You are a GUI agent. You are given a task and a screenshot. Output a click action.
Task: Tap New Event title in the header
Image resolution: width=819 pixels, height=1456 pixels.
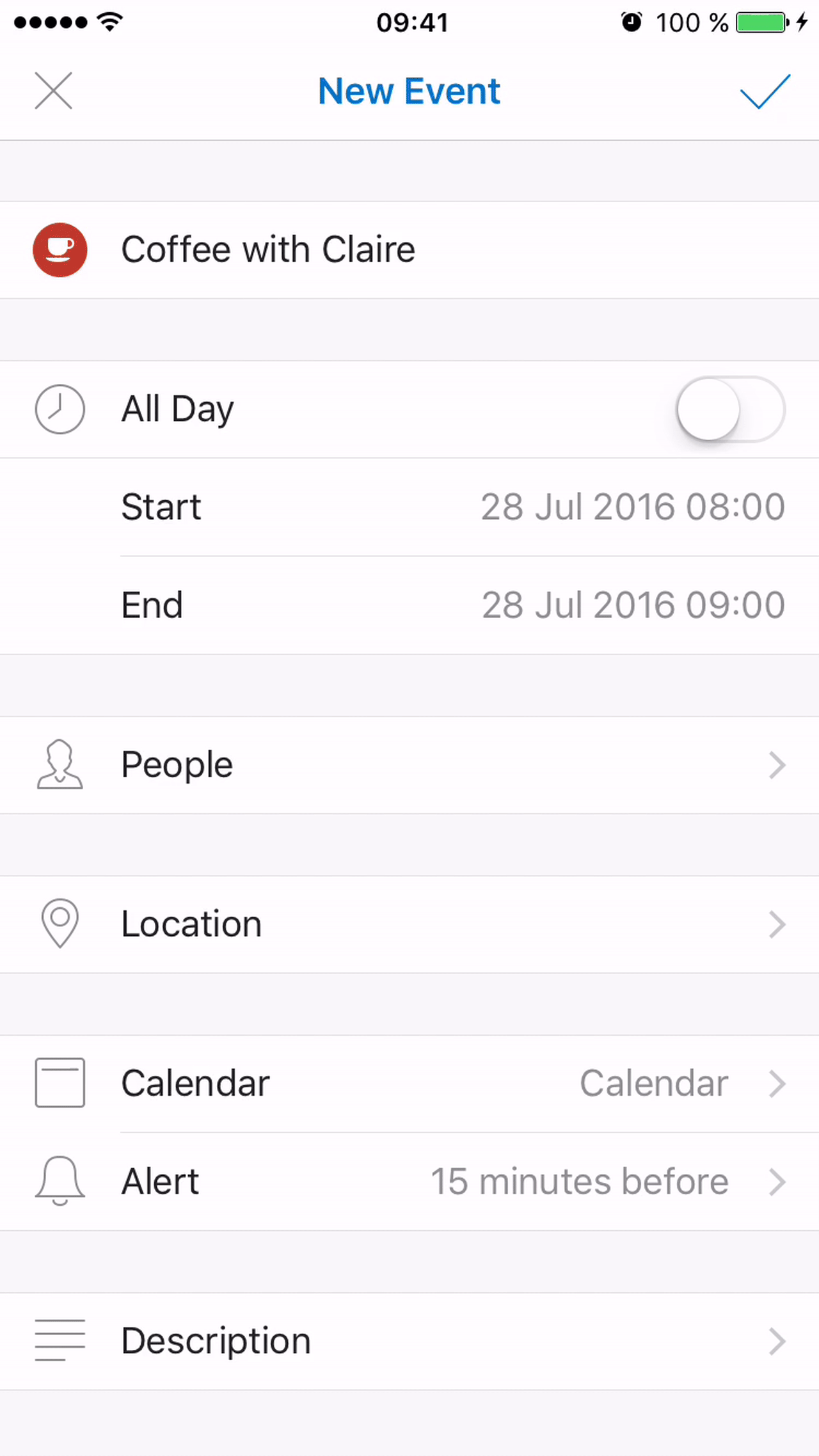[409, 91]
